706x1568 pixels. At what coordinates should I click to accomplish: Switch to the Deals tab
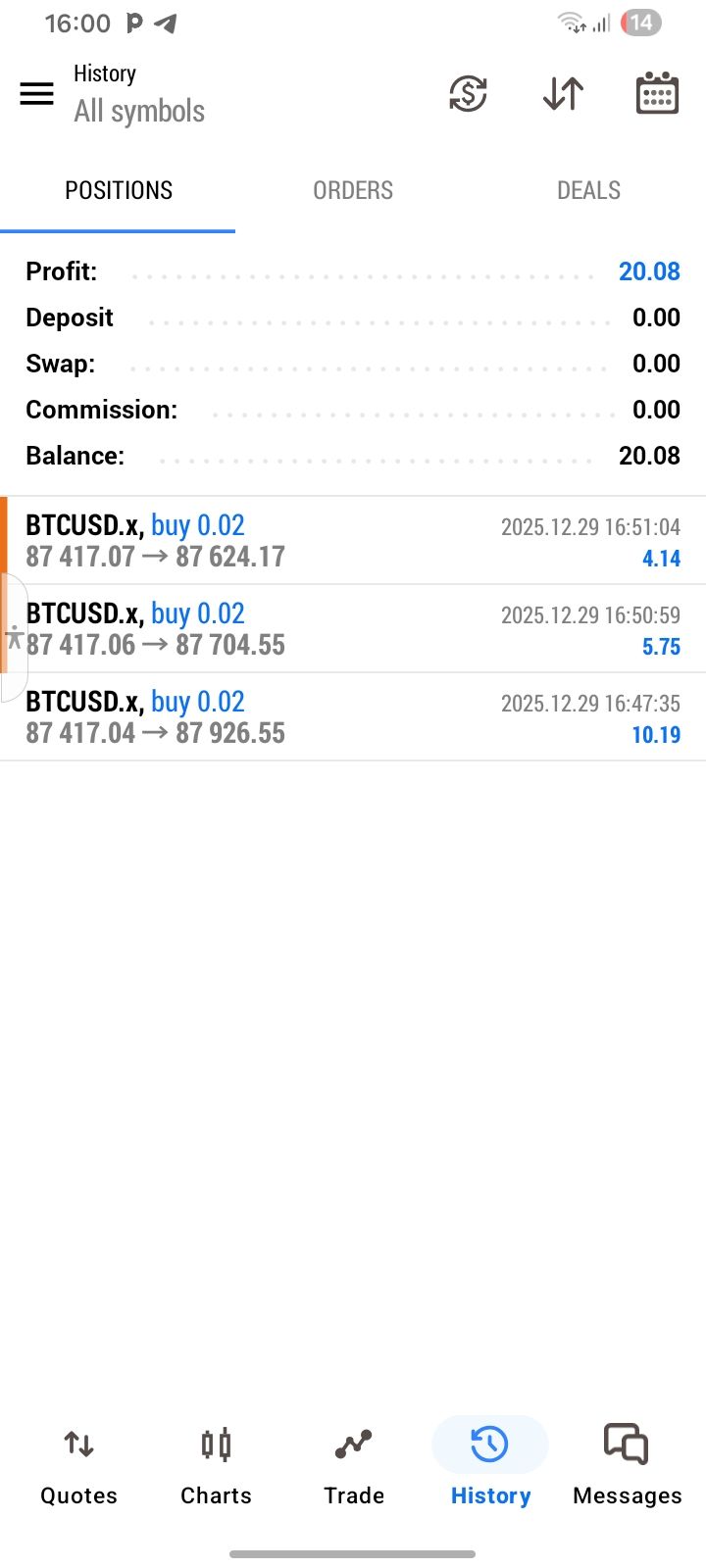tap(588, 190)
